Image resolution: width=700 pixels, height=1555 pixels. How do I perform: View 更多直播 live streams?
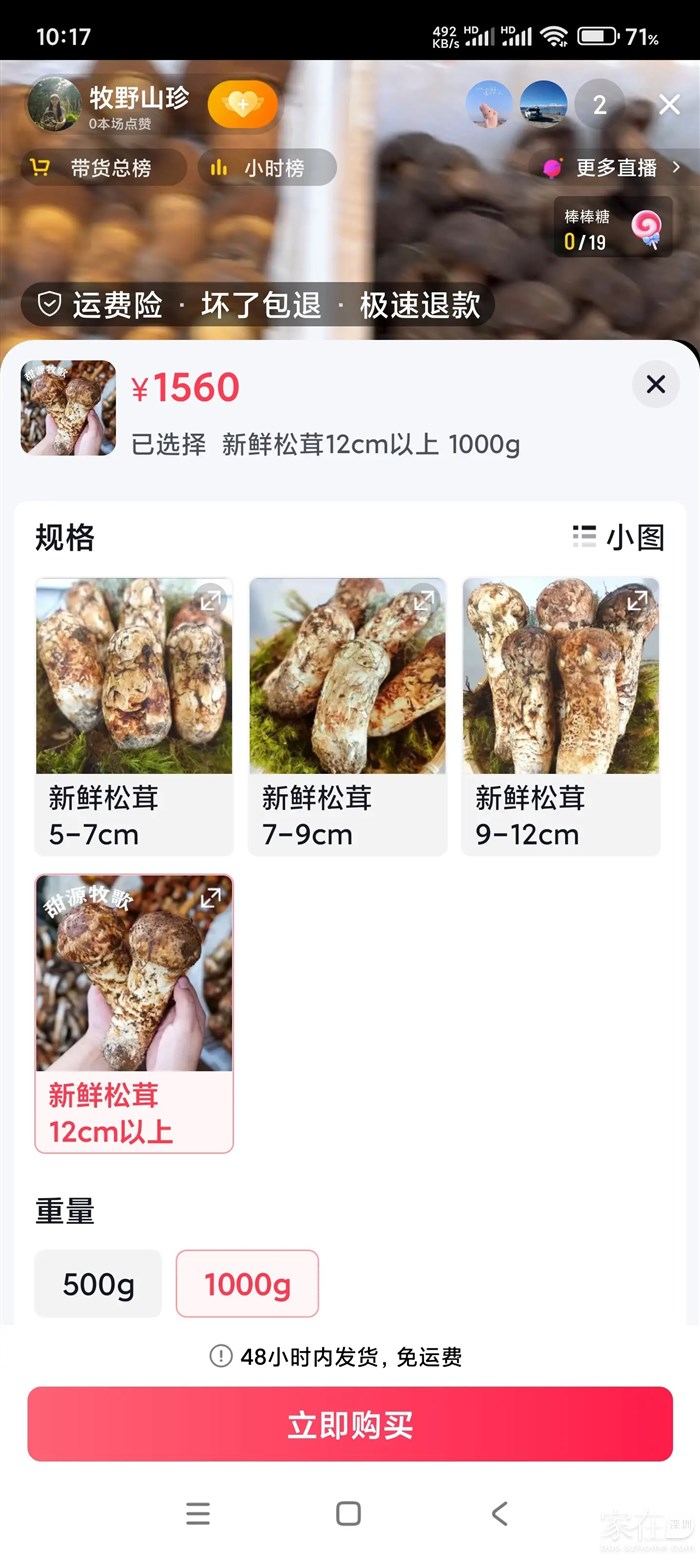click(x=612, y=168)
